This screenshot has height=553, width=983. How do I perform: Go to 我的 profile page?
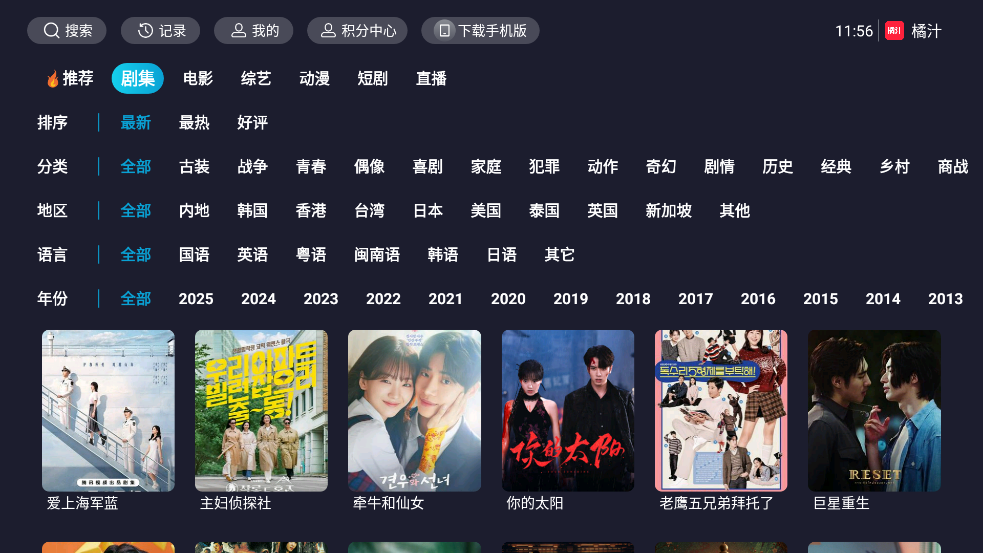click(x=253, y=31)
